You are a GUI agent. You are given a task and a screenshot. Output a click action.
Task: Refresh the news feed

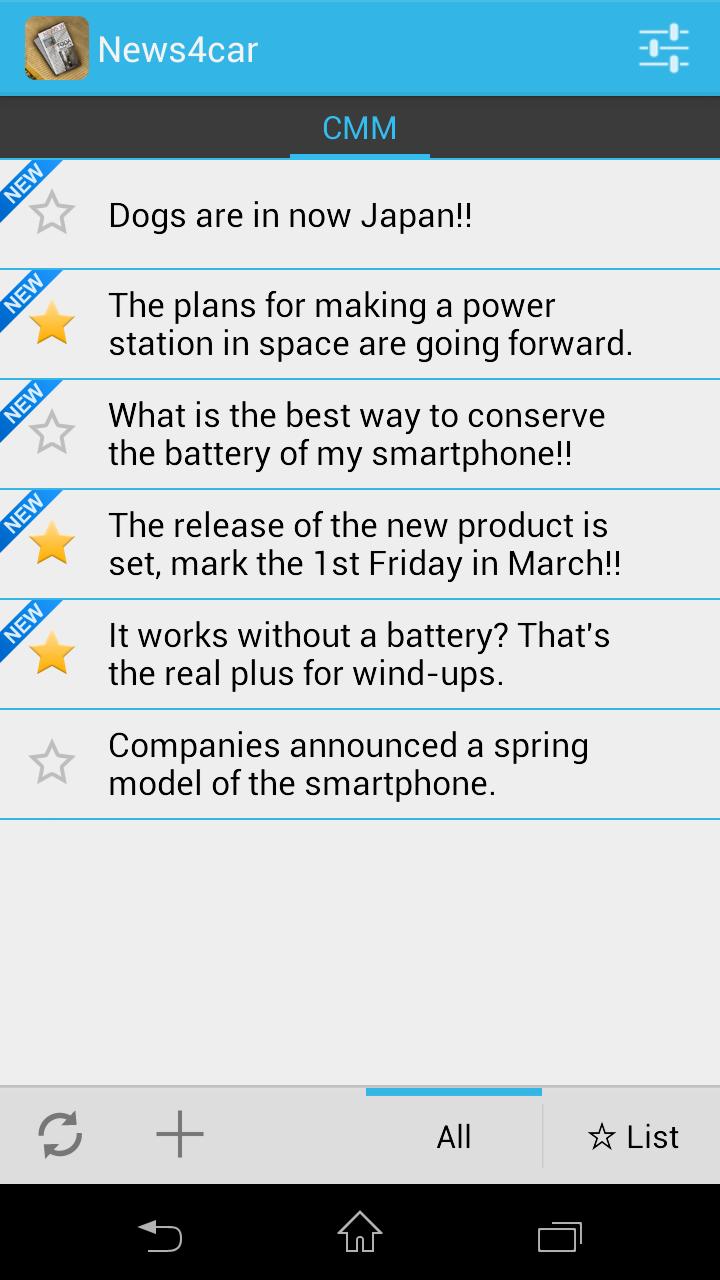point(60,1135)
